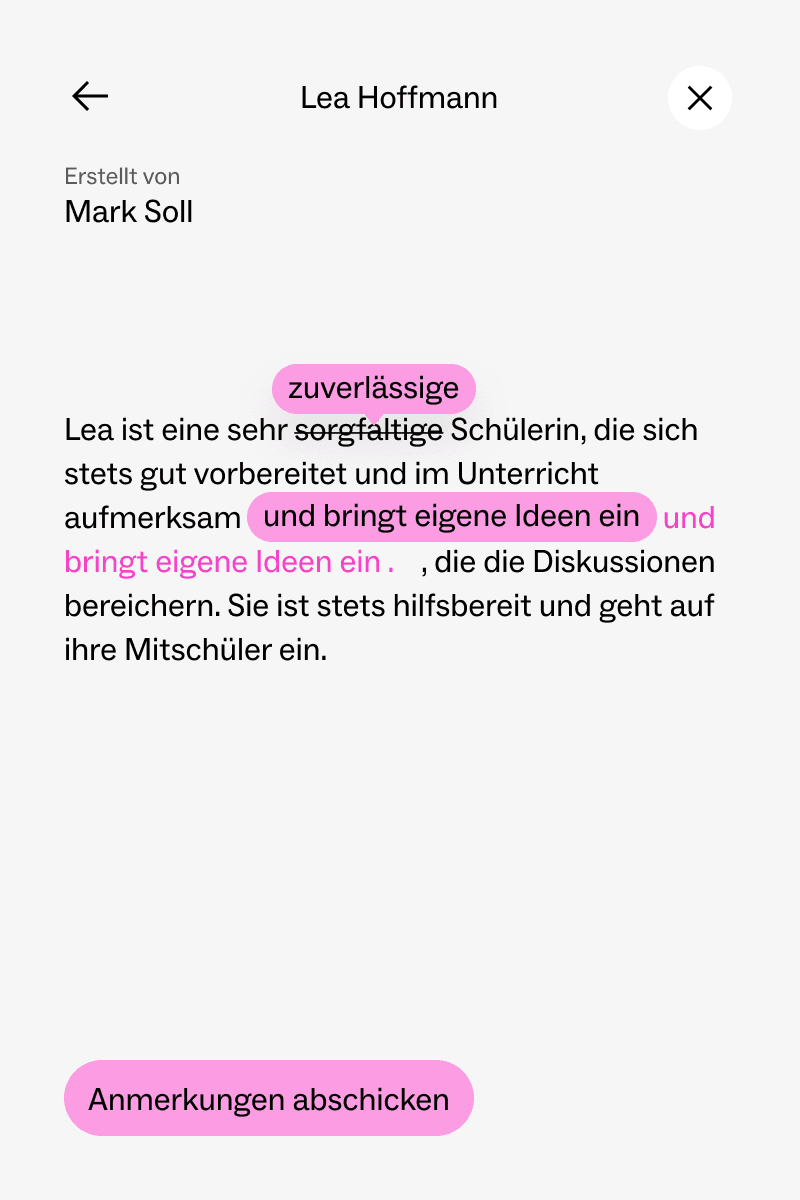Tap the 'zuverlässige' suggestion bubble
800x1200 pixels.
click(x=373, y=388)
